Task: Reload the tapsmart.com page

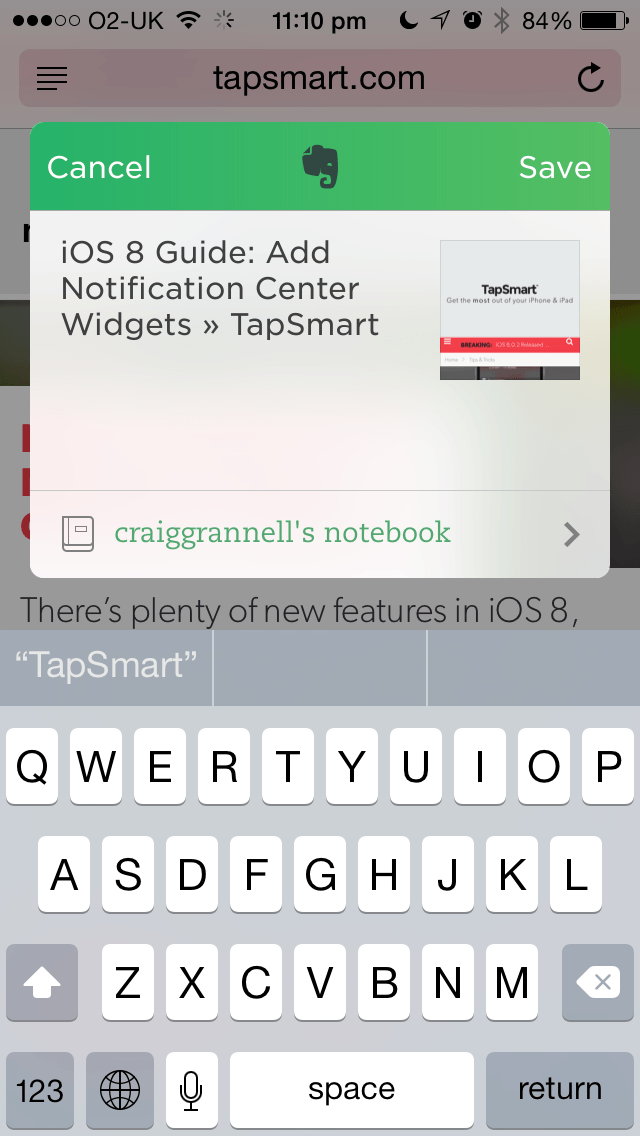Action: coord(591,78)
